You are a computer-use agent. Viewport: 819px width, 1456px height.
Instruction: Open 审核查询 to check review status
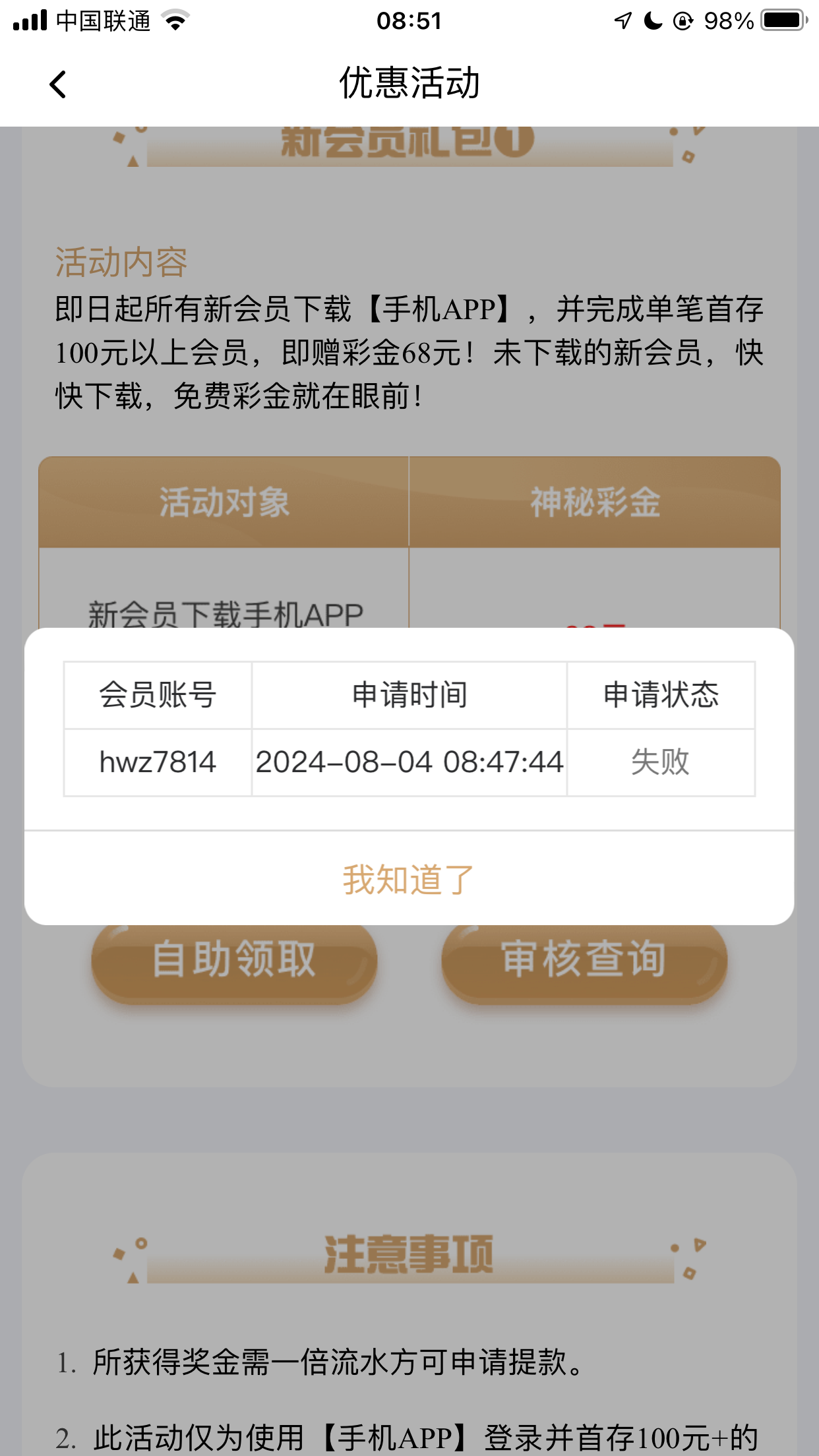[584, 963]
